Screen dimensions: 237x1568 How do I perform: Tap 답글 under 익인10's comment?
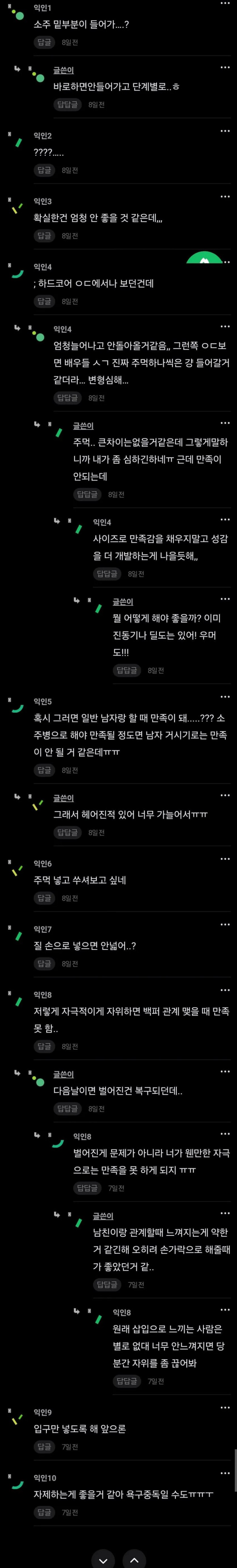[45, 1512]
